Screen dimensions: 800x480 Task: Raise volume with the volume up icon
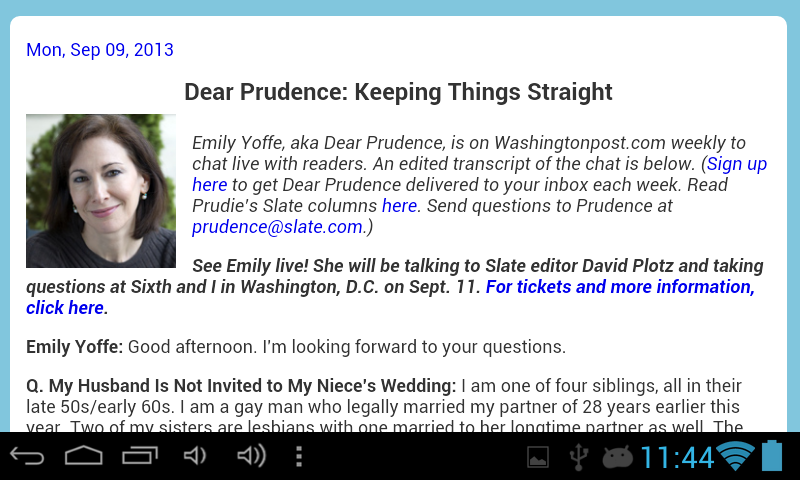coord(250,457)
